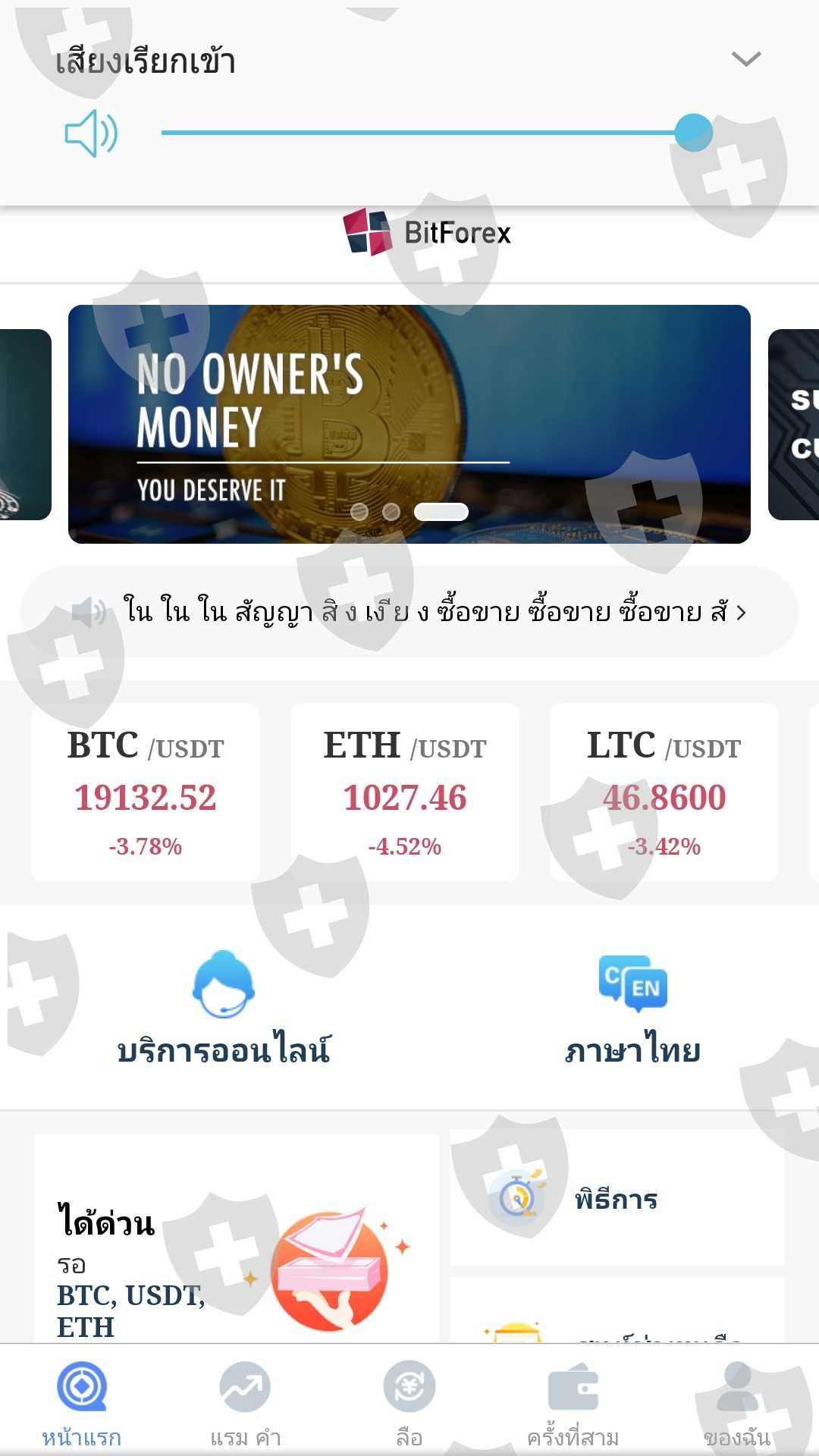Open the ได้ด่วน BTC, USDT, ETH card
This screenshot has width=819, height=1456.
237,1239
